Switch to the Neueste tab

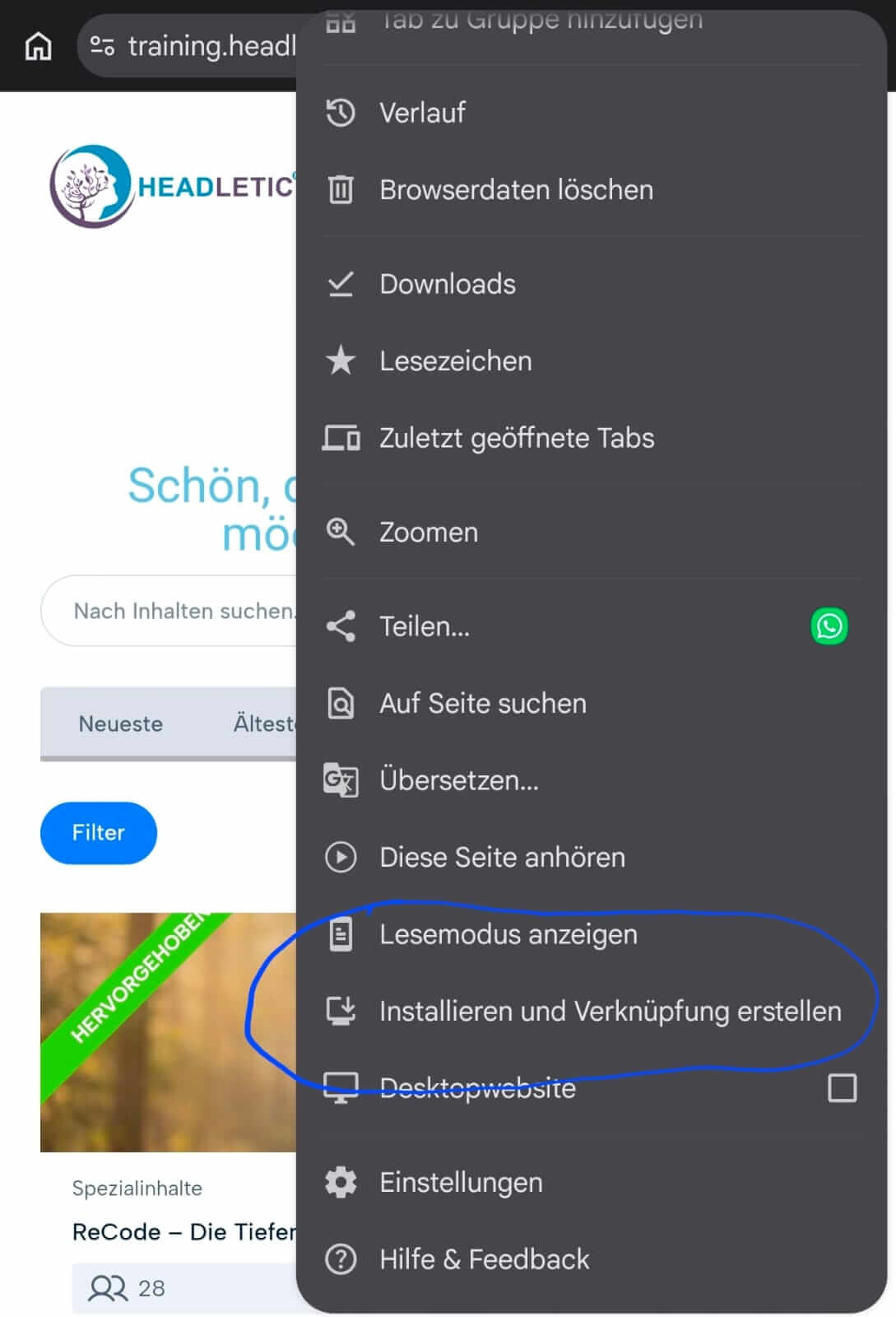(121, 724)
